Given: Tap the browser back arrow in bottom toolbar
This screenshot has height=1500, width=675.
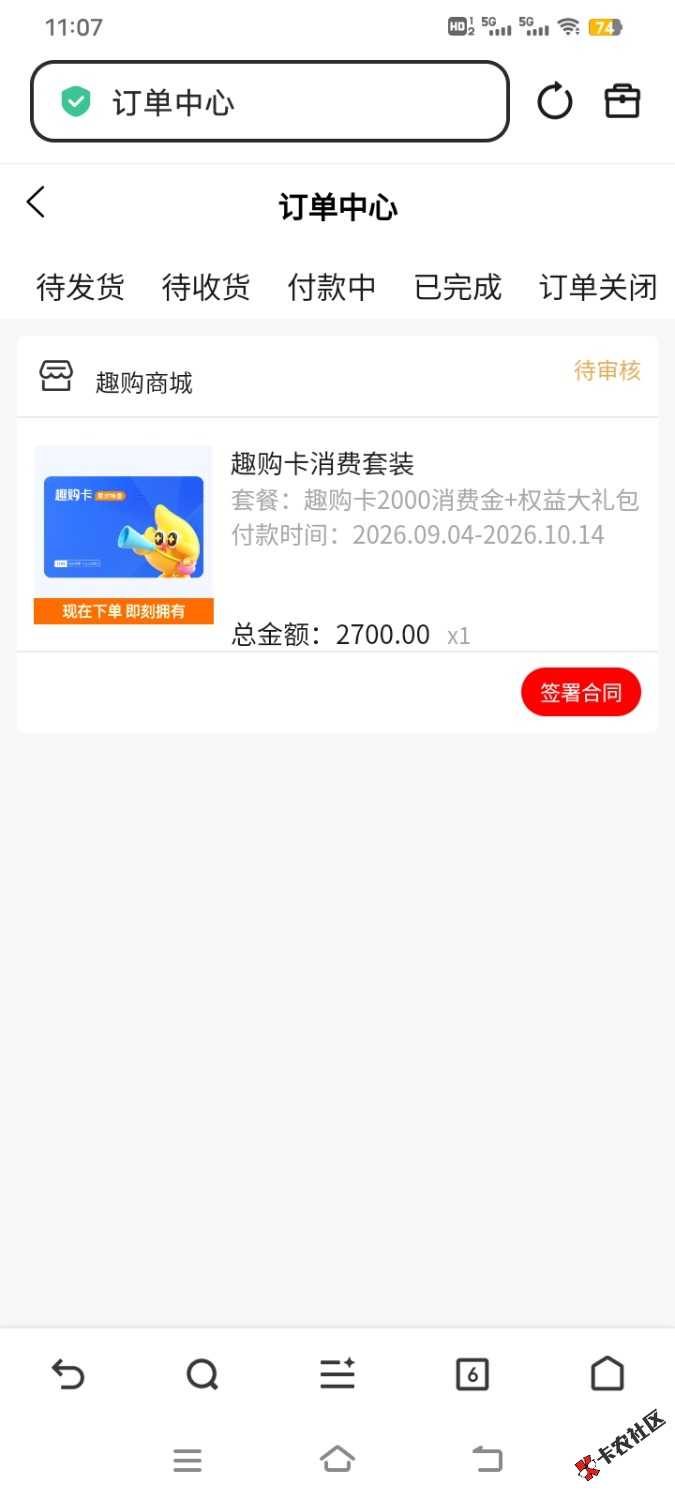Looking at the screenshot, I should pos(68,1375).
